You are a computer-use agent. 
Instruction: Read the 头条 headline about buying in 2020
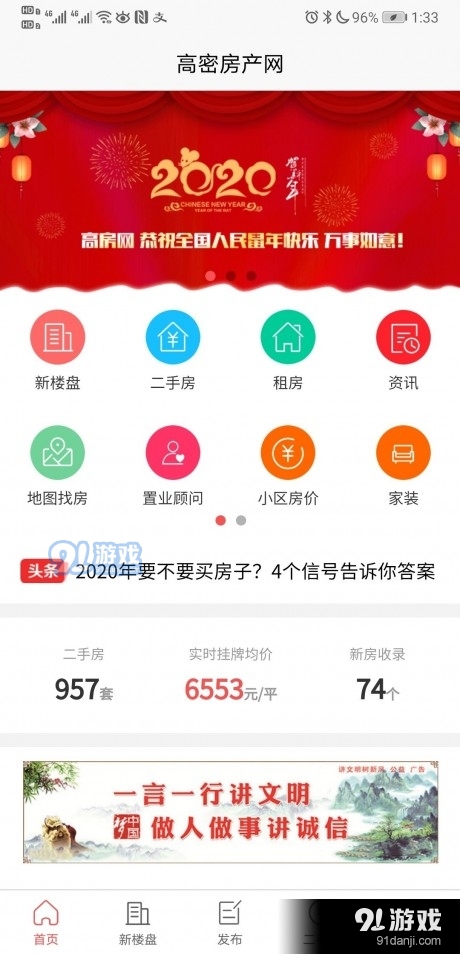255,571
